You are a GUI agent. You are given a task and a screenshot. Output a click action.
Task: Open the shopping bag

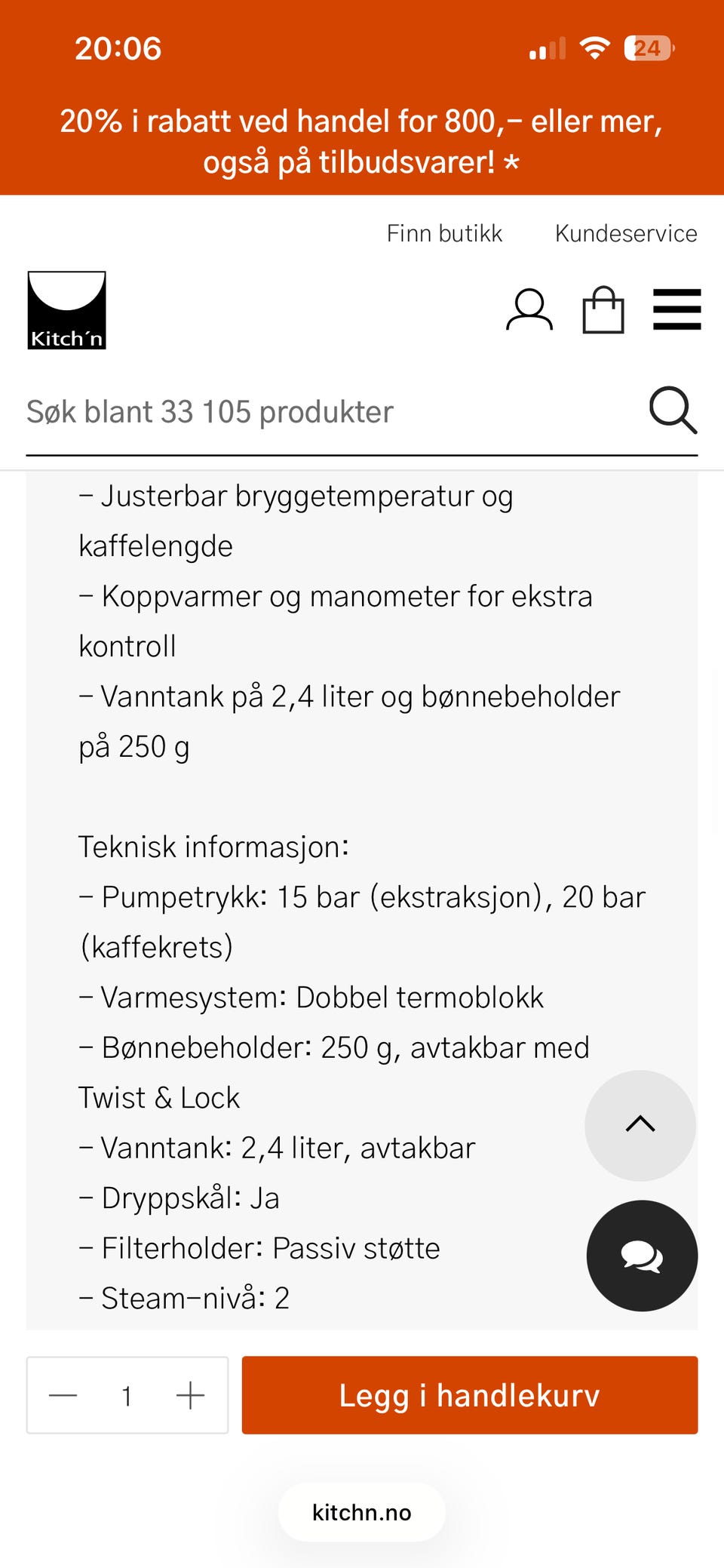coord(603,310)
